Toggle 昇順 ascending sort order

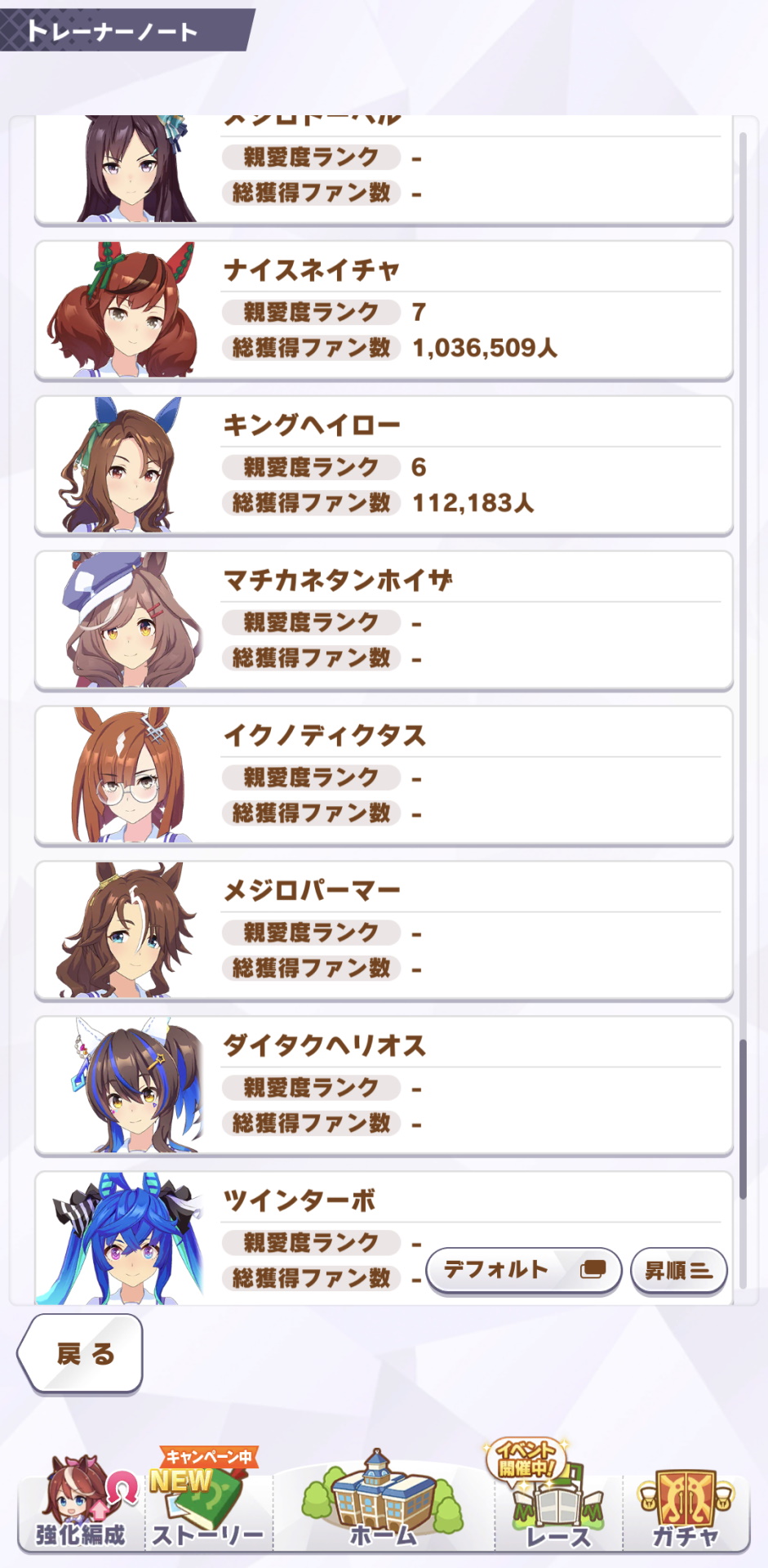click(678, 1269)
